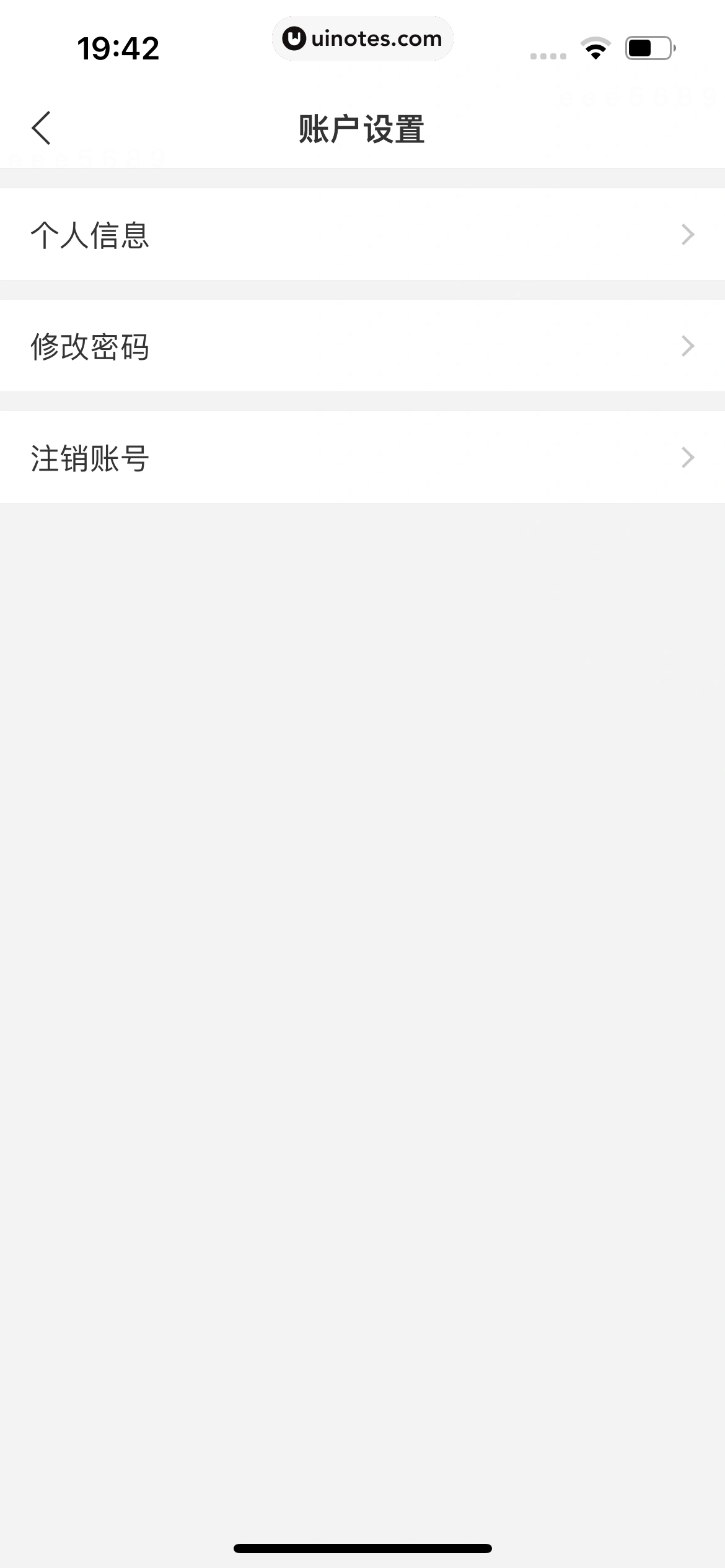The width and height of the screenshot is (725, 1568).
Task: Click the 个人信息 label text
Action: click(90, 234)
